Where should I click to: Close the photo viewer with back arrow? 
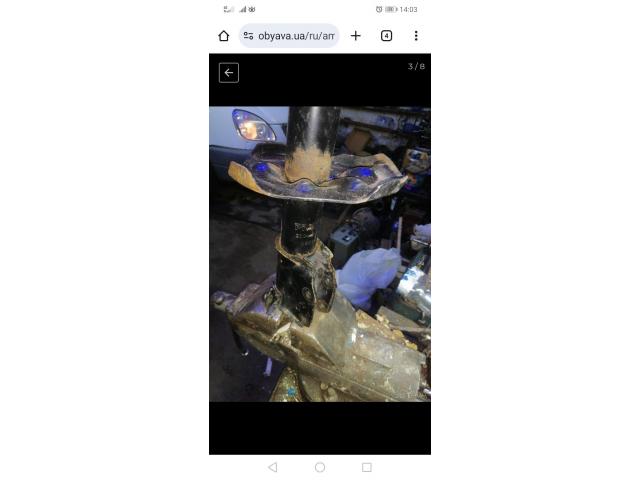(229, 72)
